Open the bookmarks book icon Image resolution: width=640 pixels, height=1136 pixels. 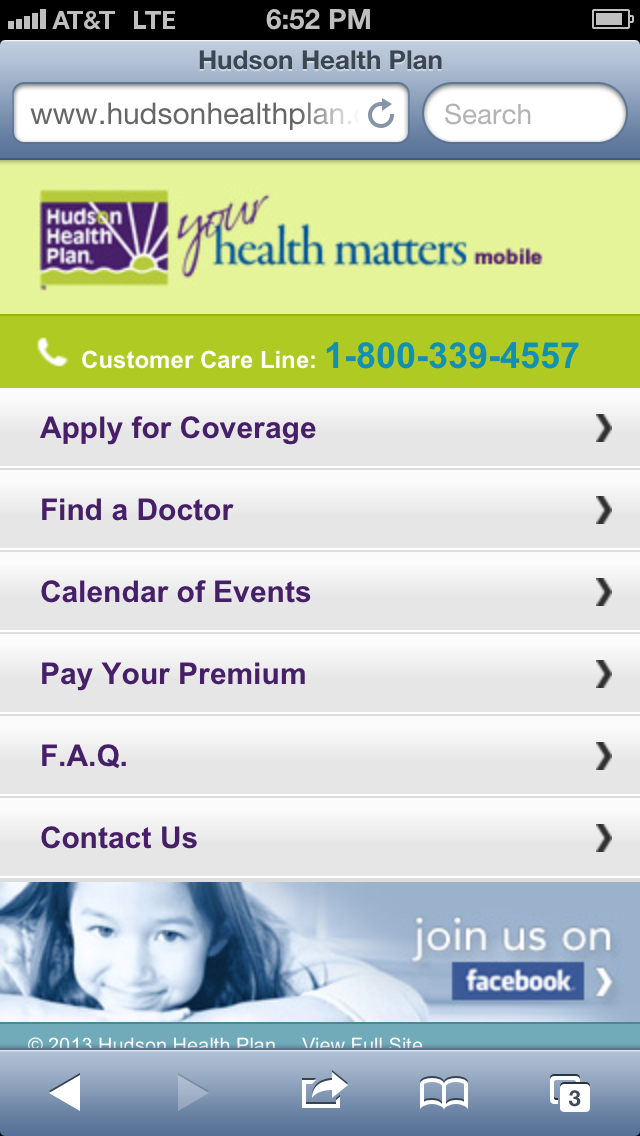tap(444, 1093)
